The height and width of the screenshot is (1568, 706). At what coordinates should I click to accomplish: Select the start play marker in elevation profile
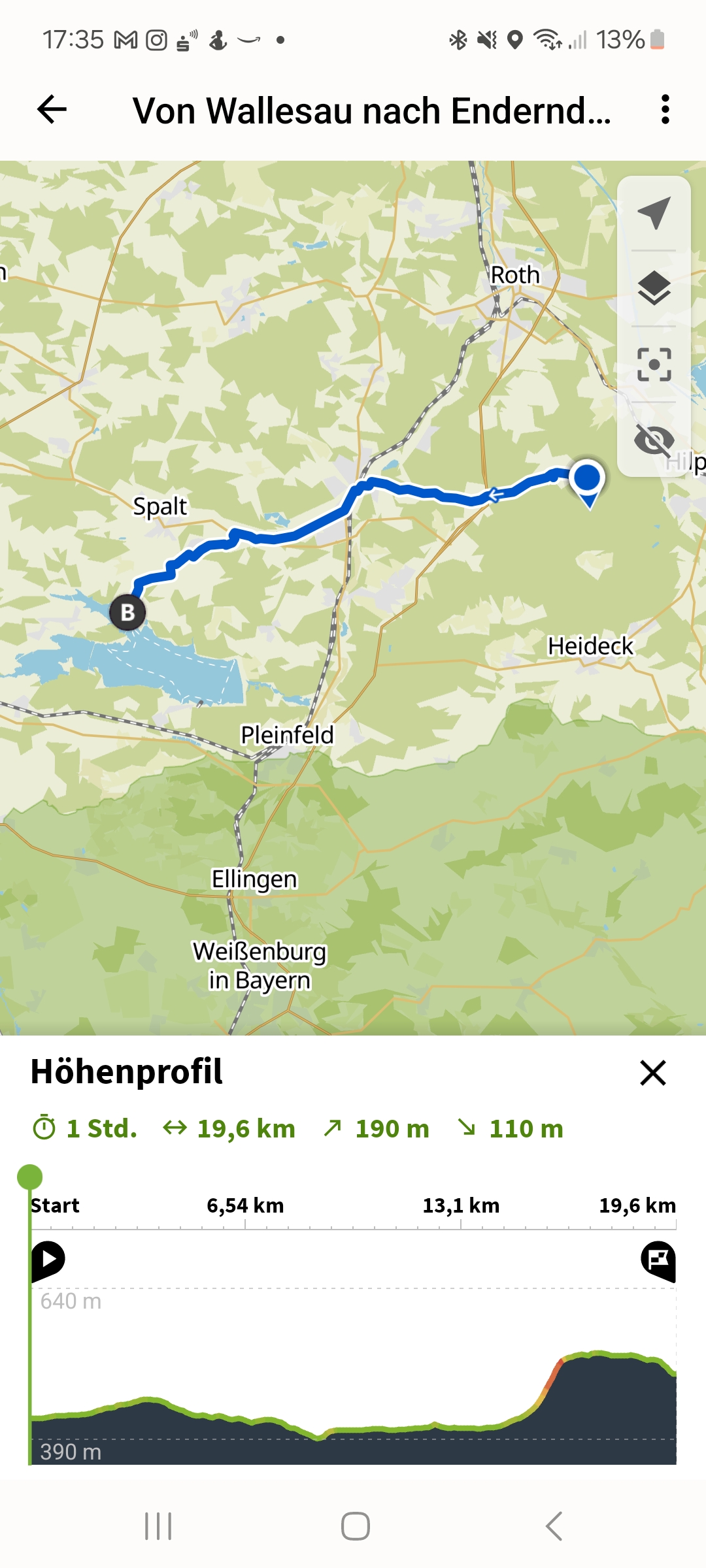(48, 1259)
